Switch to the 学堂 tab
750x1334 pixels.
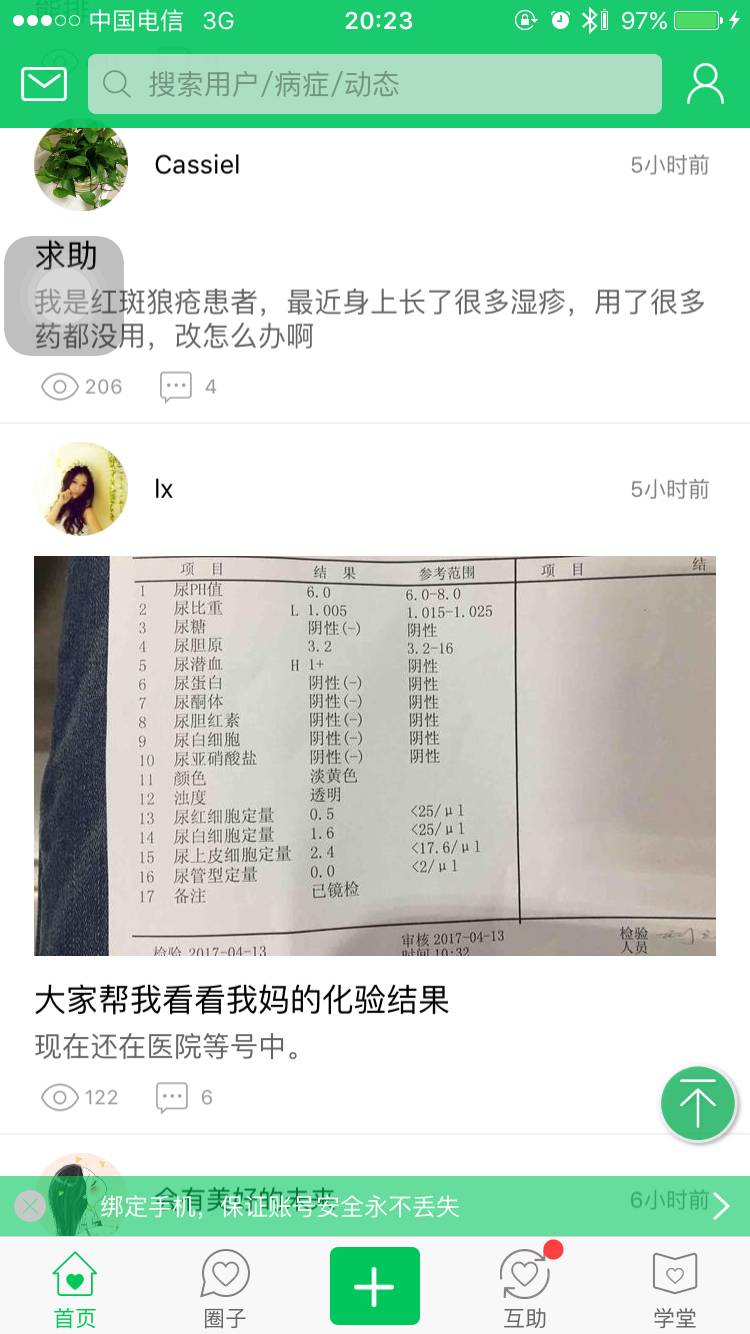click(x=675, y=1290)
